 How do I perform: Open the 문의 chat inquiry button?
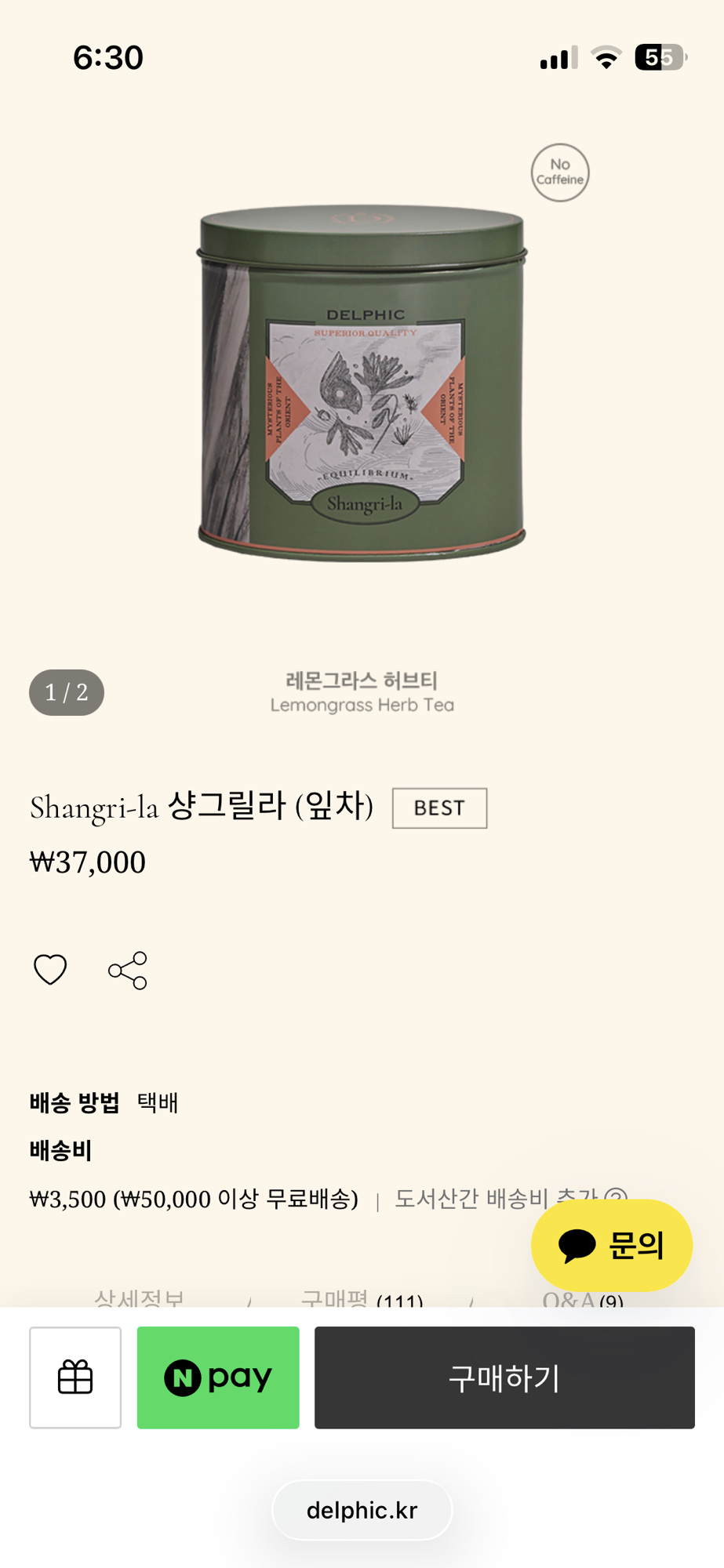[612, 1245]
